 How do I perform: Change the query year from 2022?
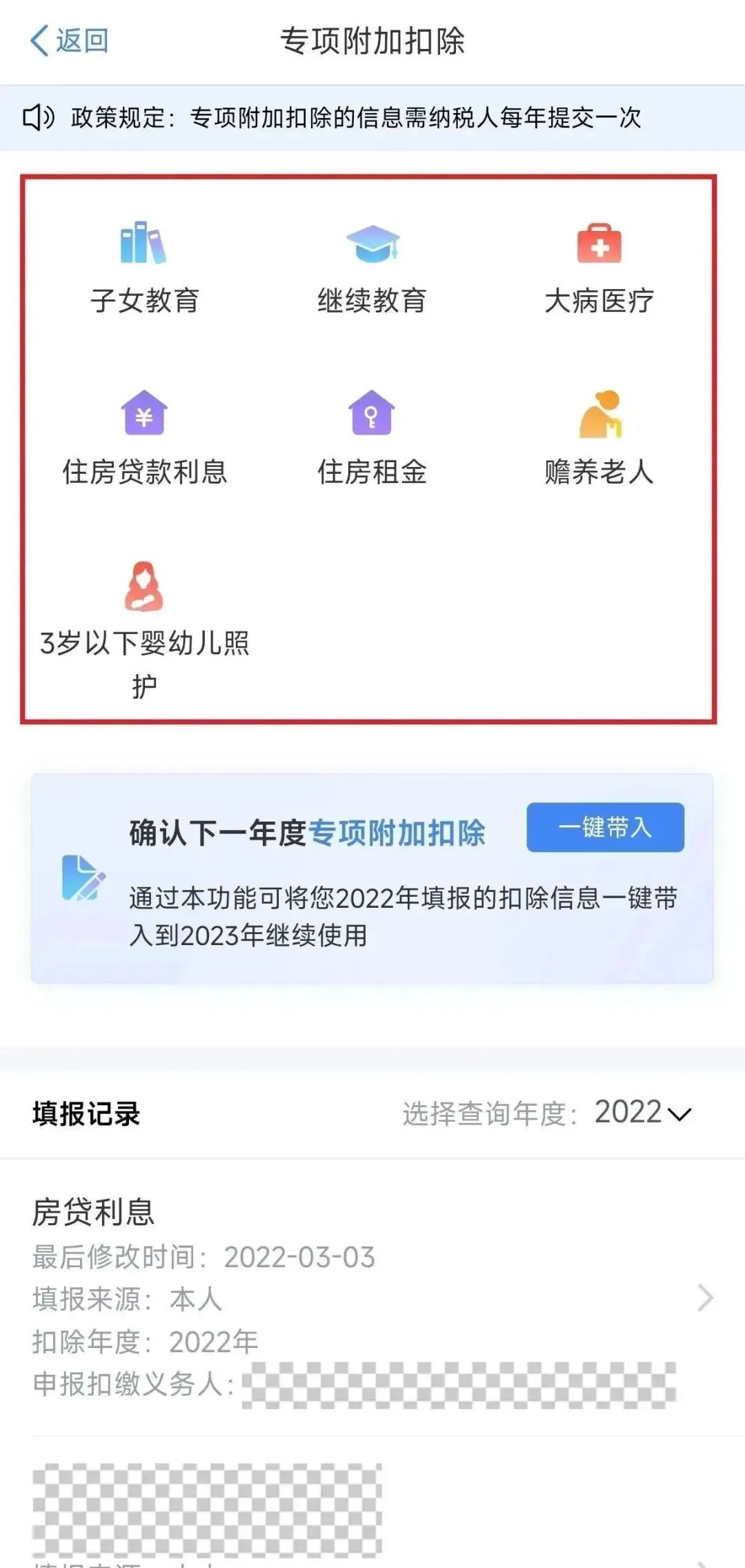pos(642,1113)
